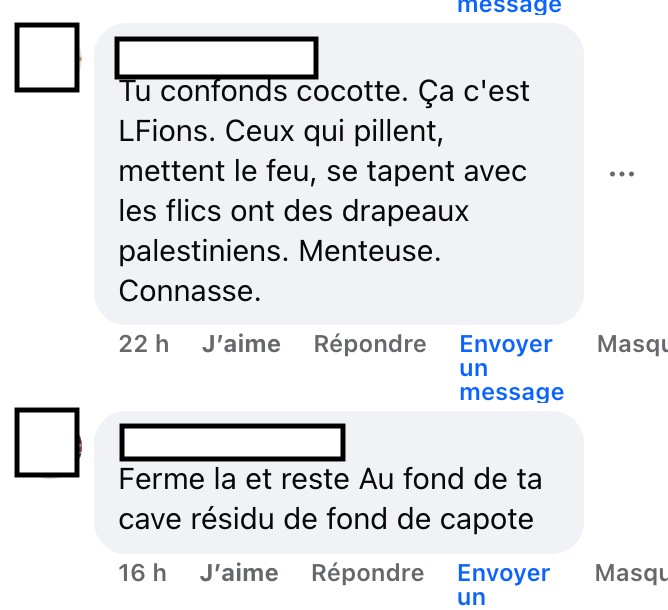The image size is (668, 610).
Task: Reply to the 22 h comment
Action: [x=370, y=345]
